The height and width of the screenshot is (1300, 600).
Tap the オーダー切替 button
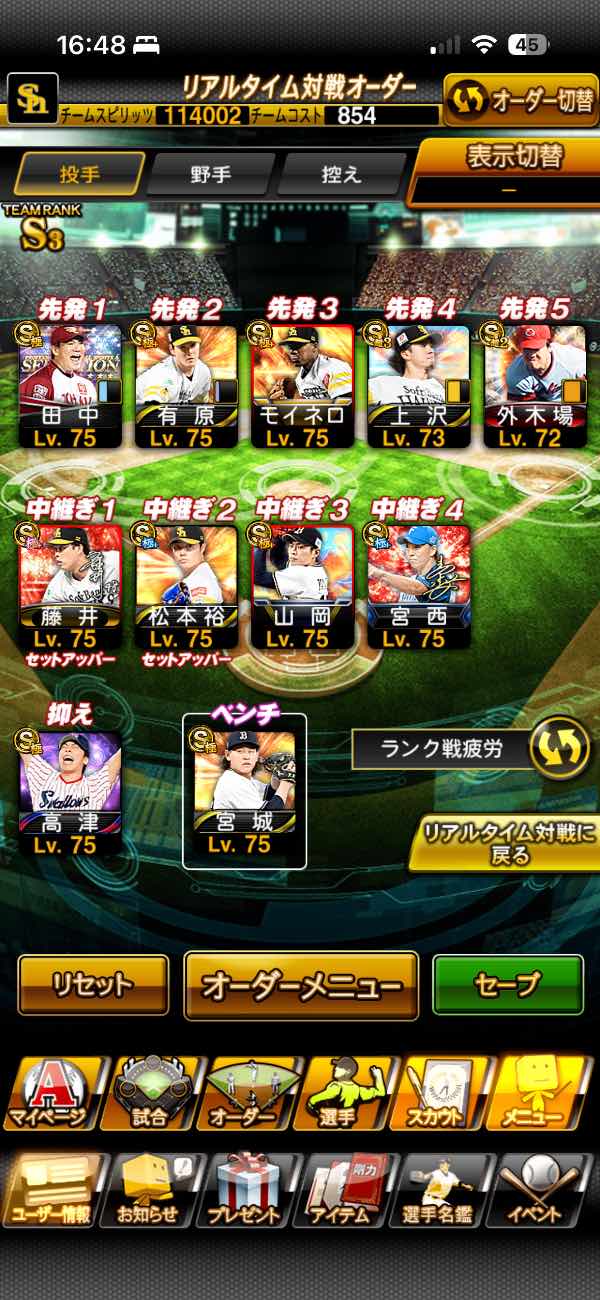(520, 100)
